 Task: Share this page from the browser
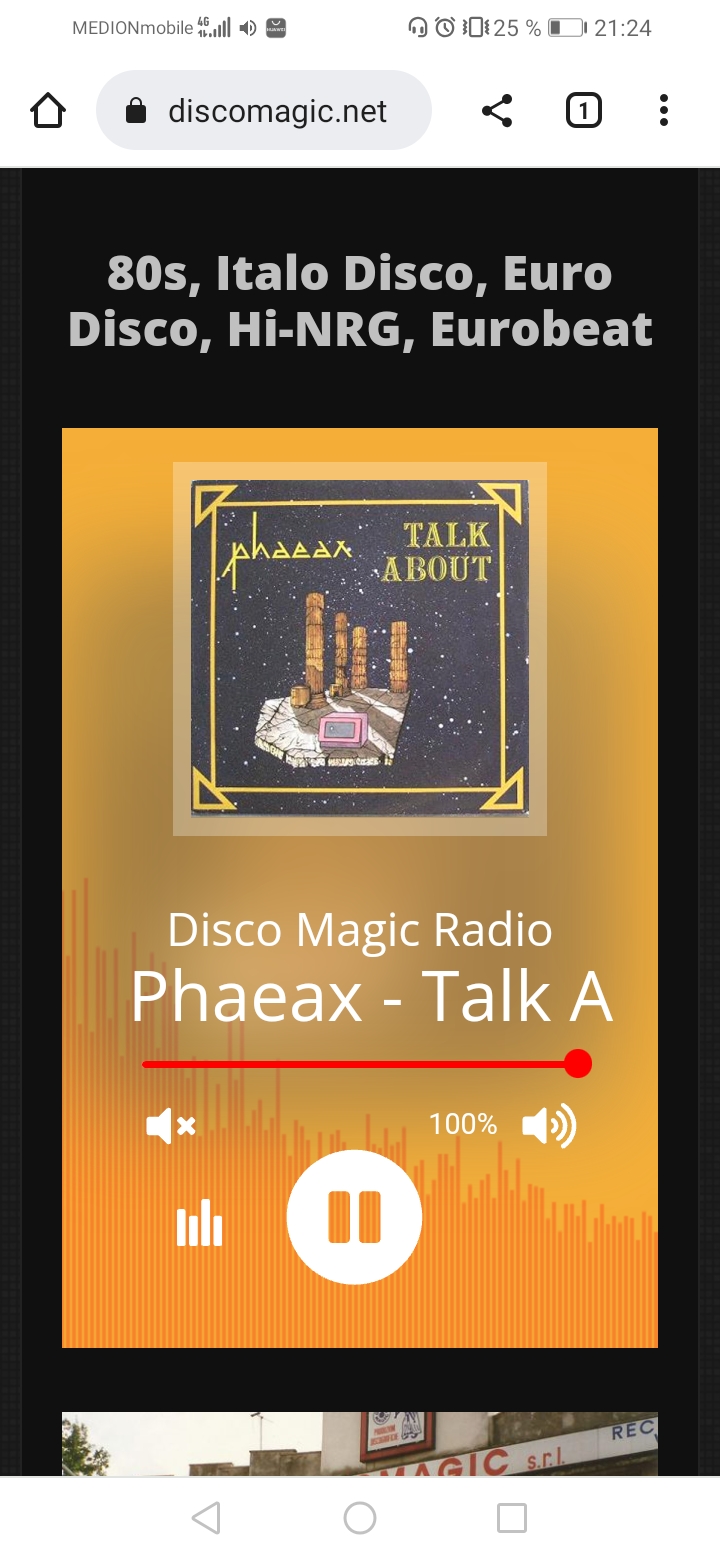(x=497, y=111)
